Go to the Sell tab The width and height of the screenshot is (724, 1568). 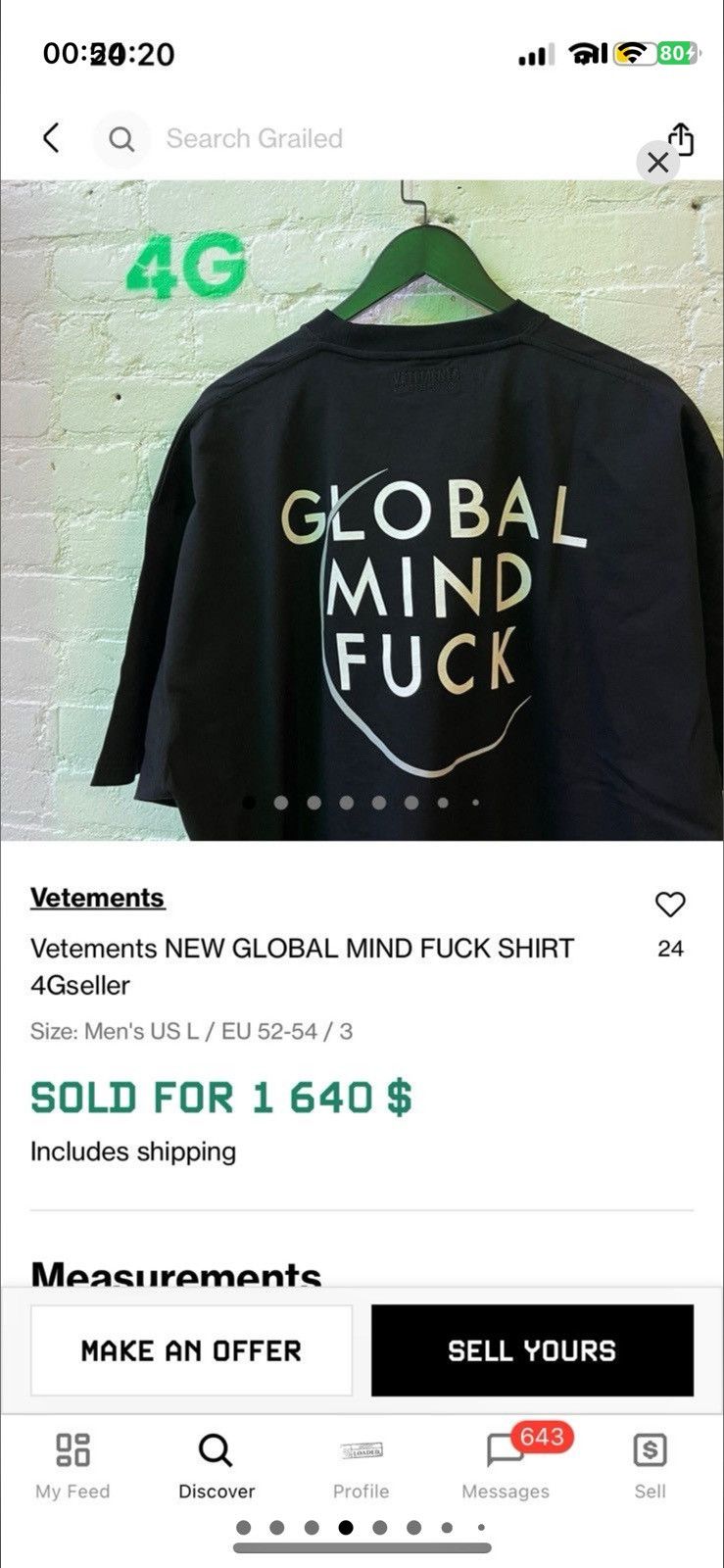pyautogui.click(x=650, y=1466)
